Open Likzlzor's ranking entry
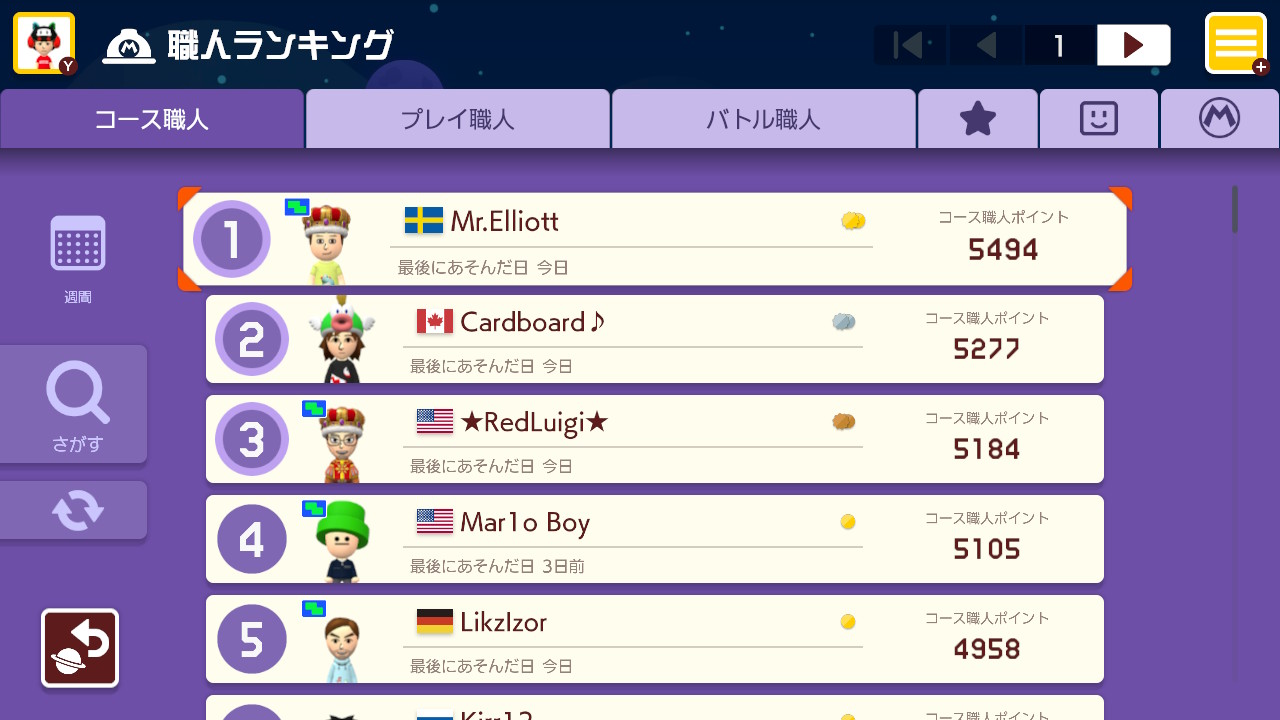The width and height of the screenshot is (1280, 720). [x=655, y=639]
